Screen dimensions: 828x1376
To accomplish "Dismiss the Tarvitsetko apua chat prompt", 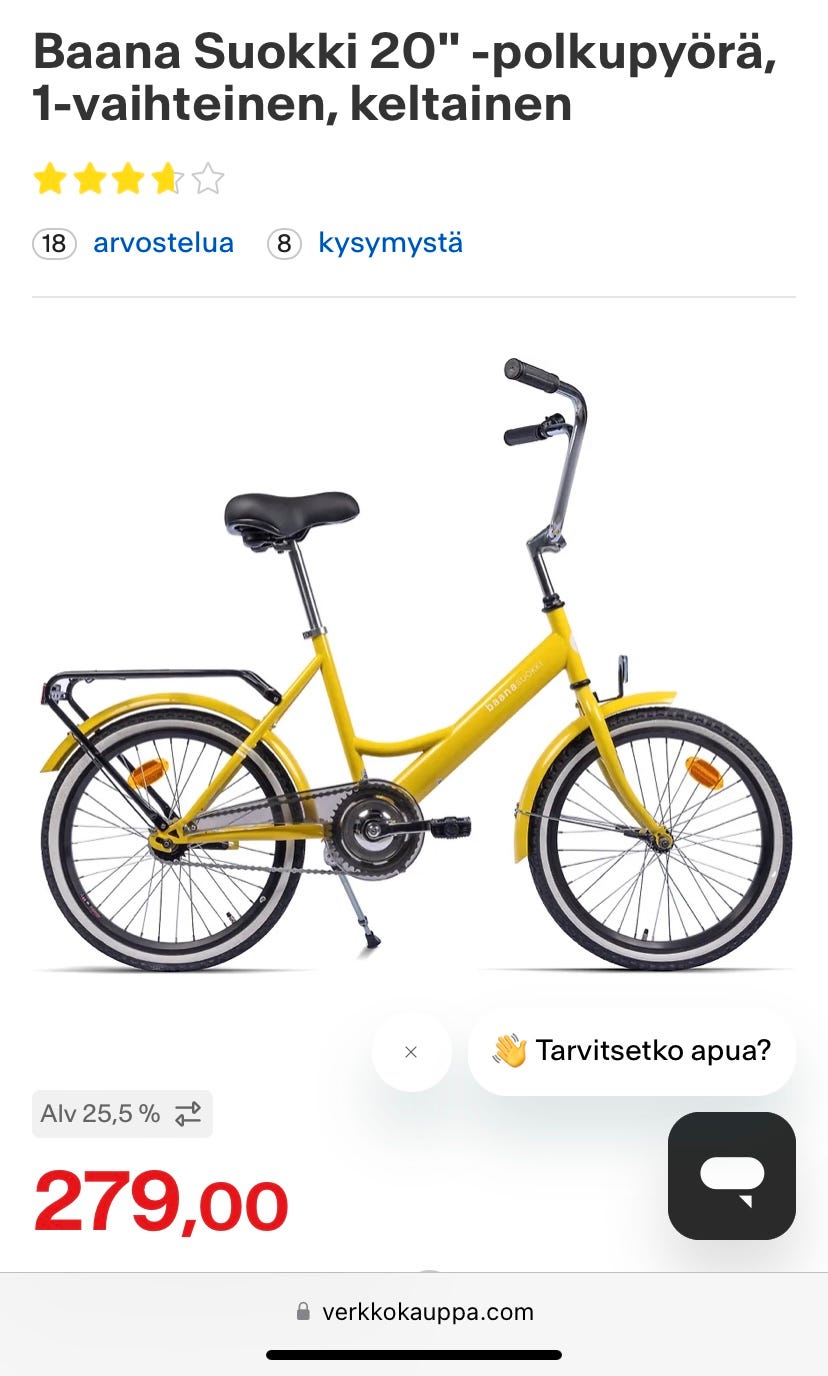I will pos(411,1051).
